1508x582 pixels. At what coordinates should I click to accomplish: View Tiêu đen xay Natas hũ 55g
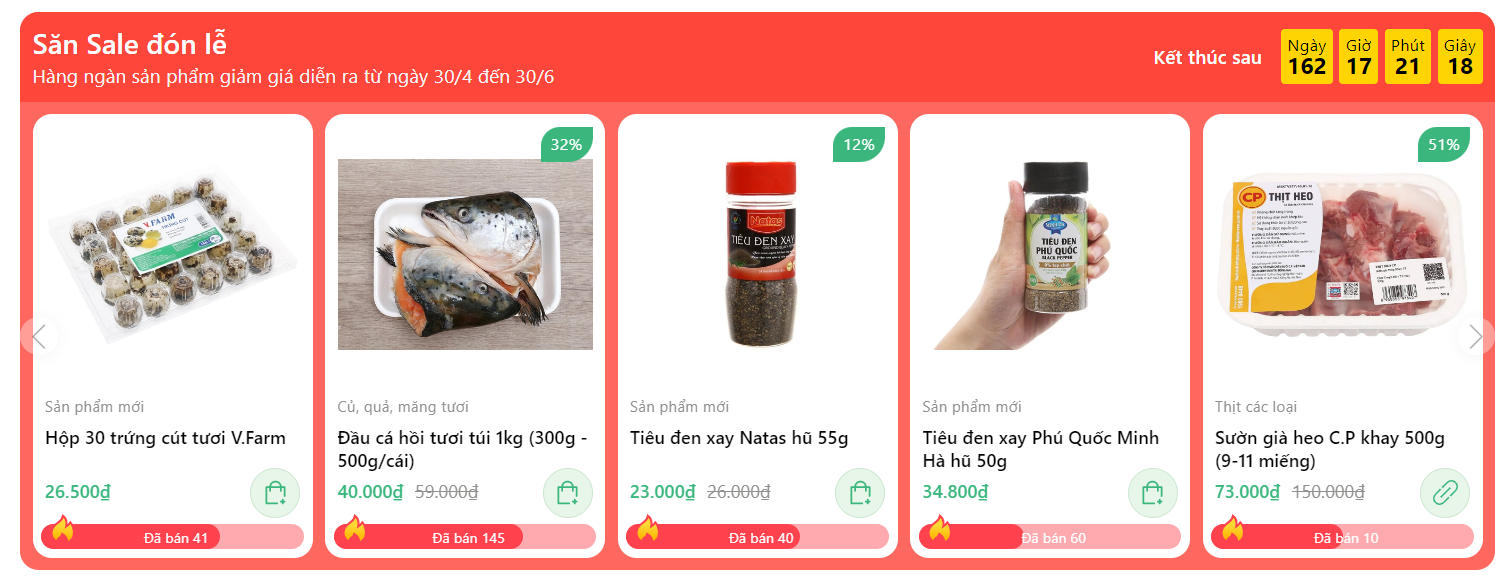[739, 438]
